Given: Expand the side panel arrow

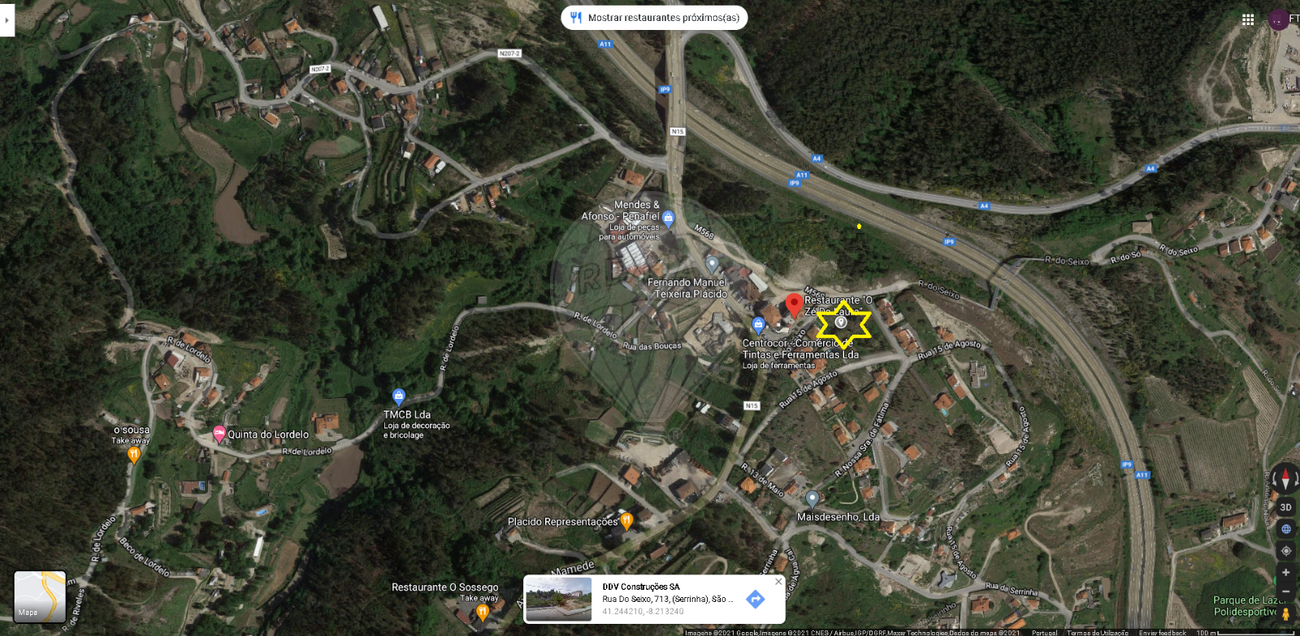Looking at the screenshot, I should 6,20.
